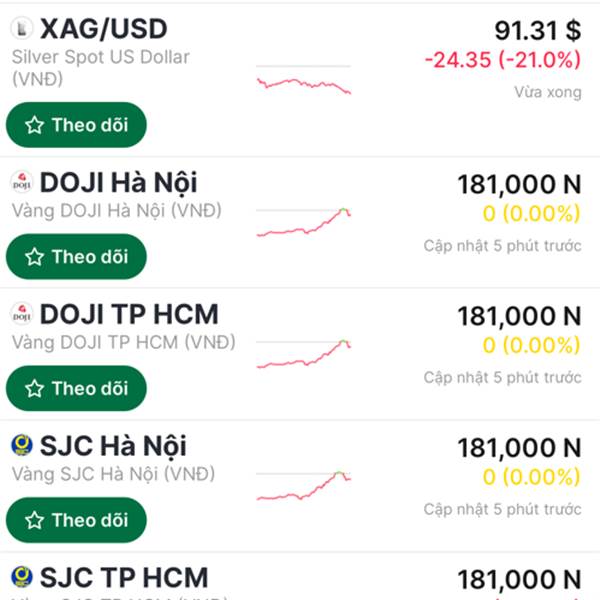
Task: Tap Theo dõi under DOJI TP HCM
Action: [76, 388]
